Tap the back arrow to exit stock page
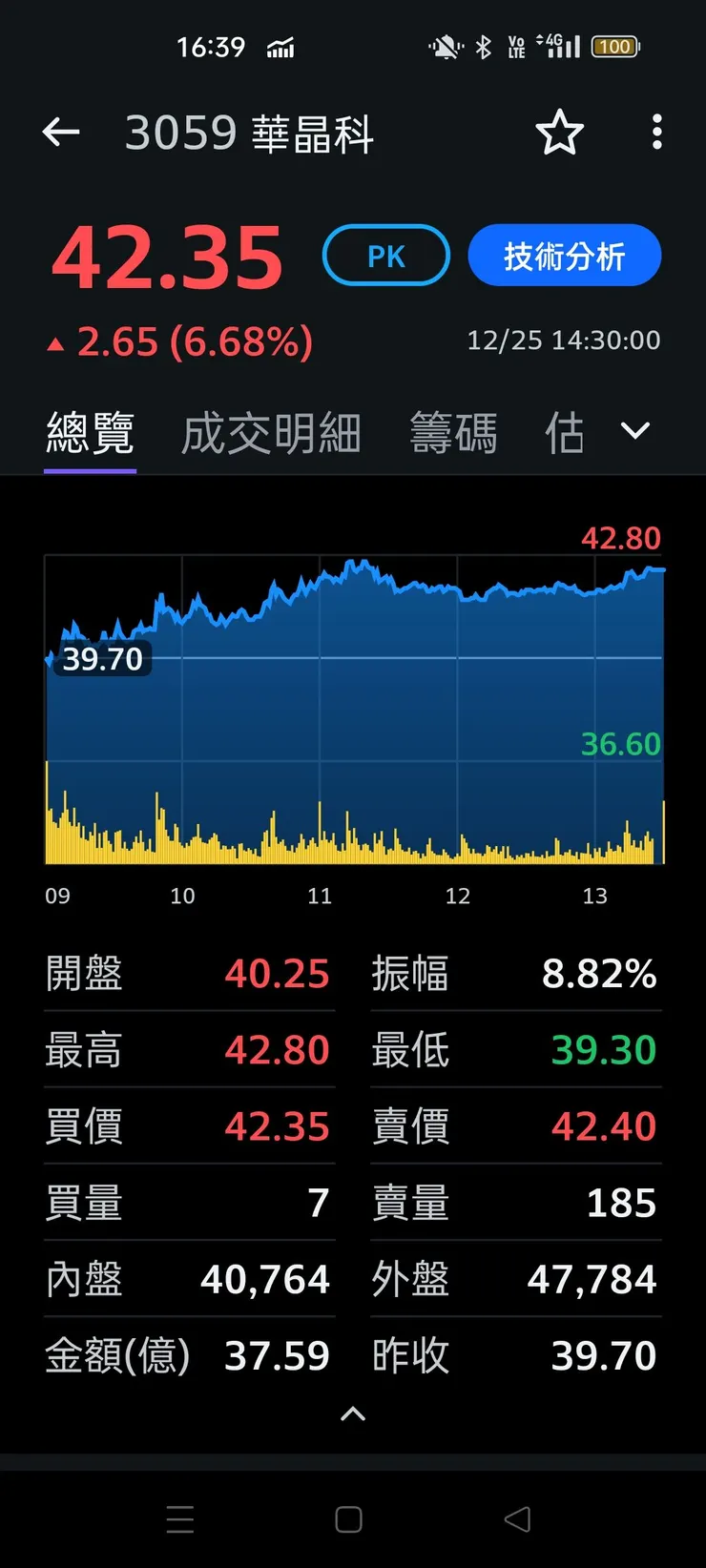 [61, 132]
